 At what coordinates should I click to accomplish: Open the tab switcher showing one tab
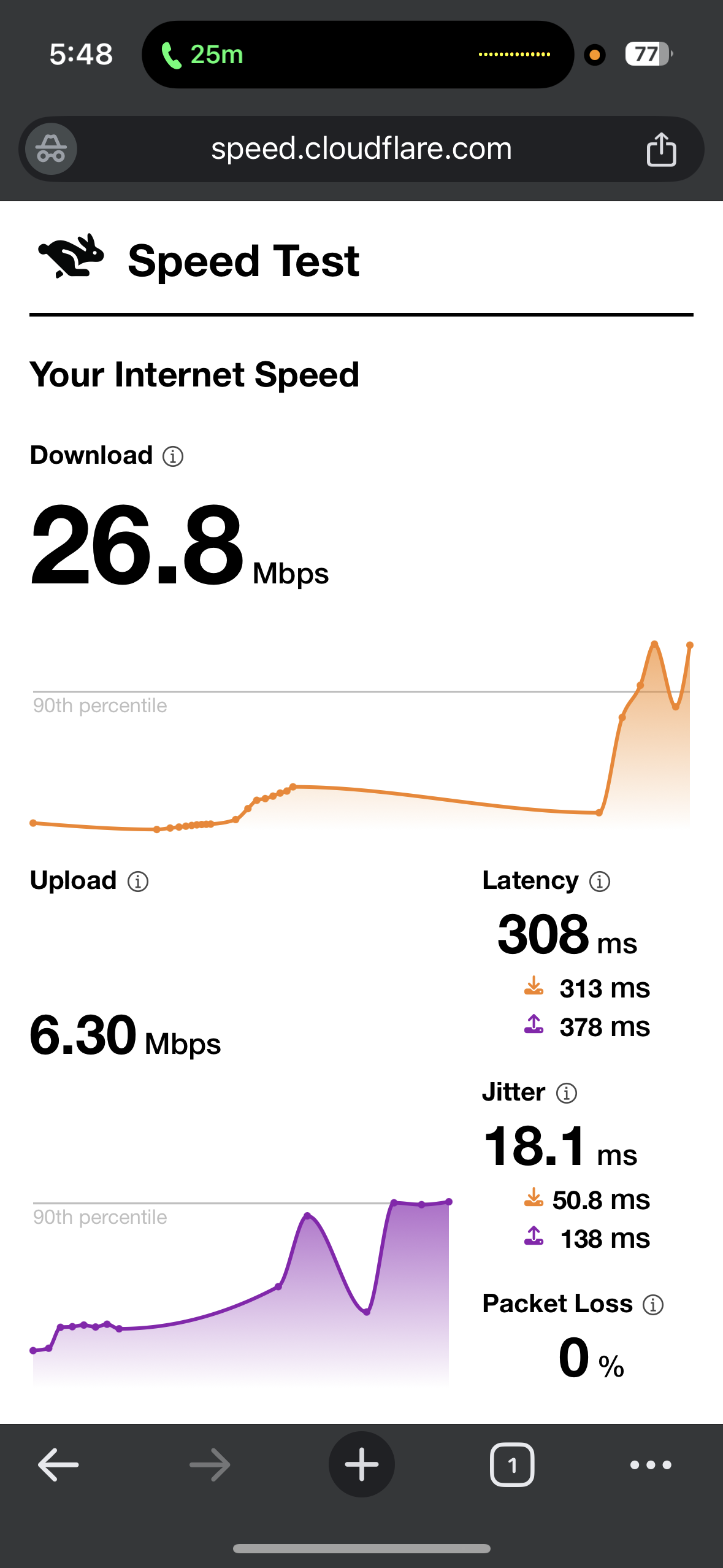512,1465
